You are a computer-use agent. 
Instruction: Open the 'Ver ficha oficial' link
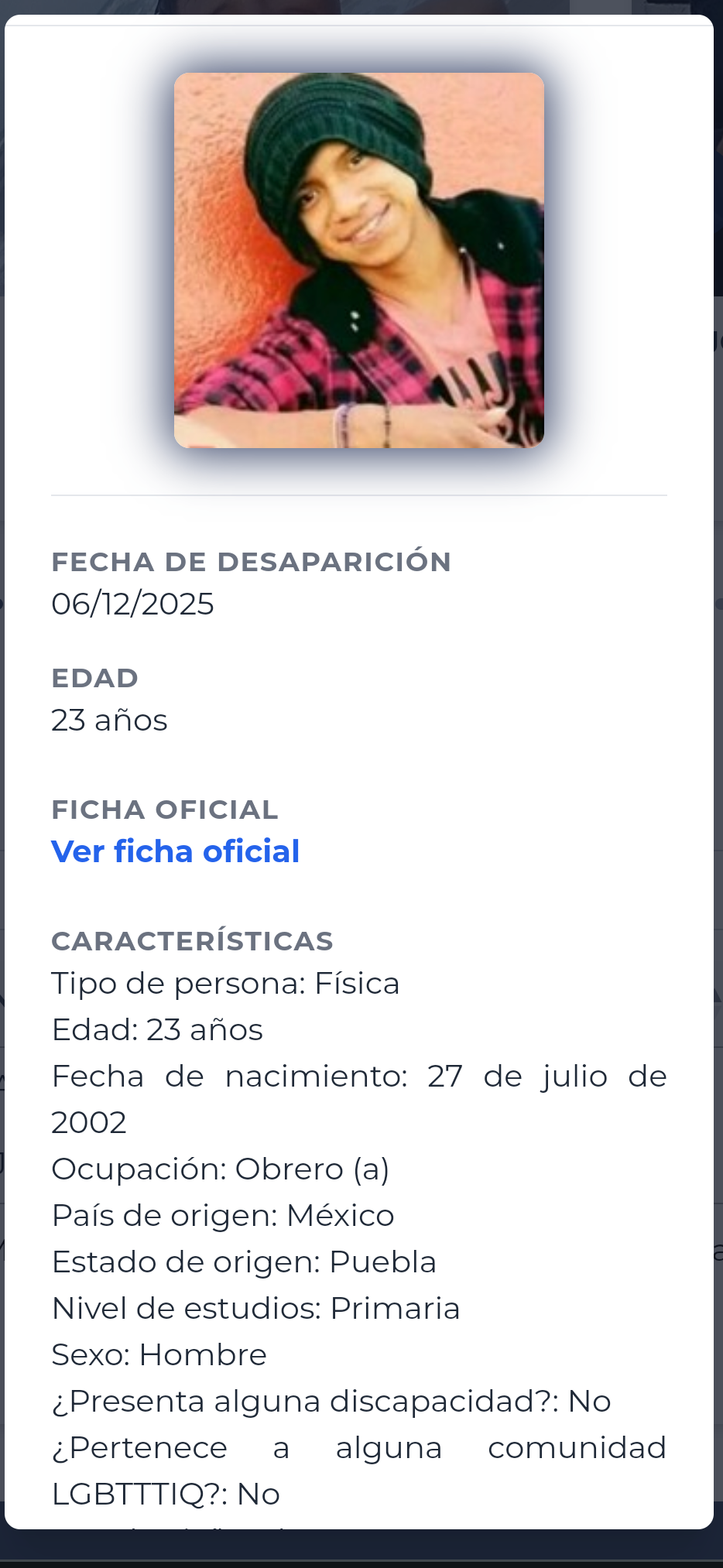[175, 851]
